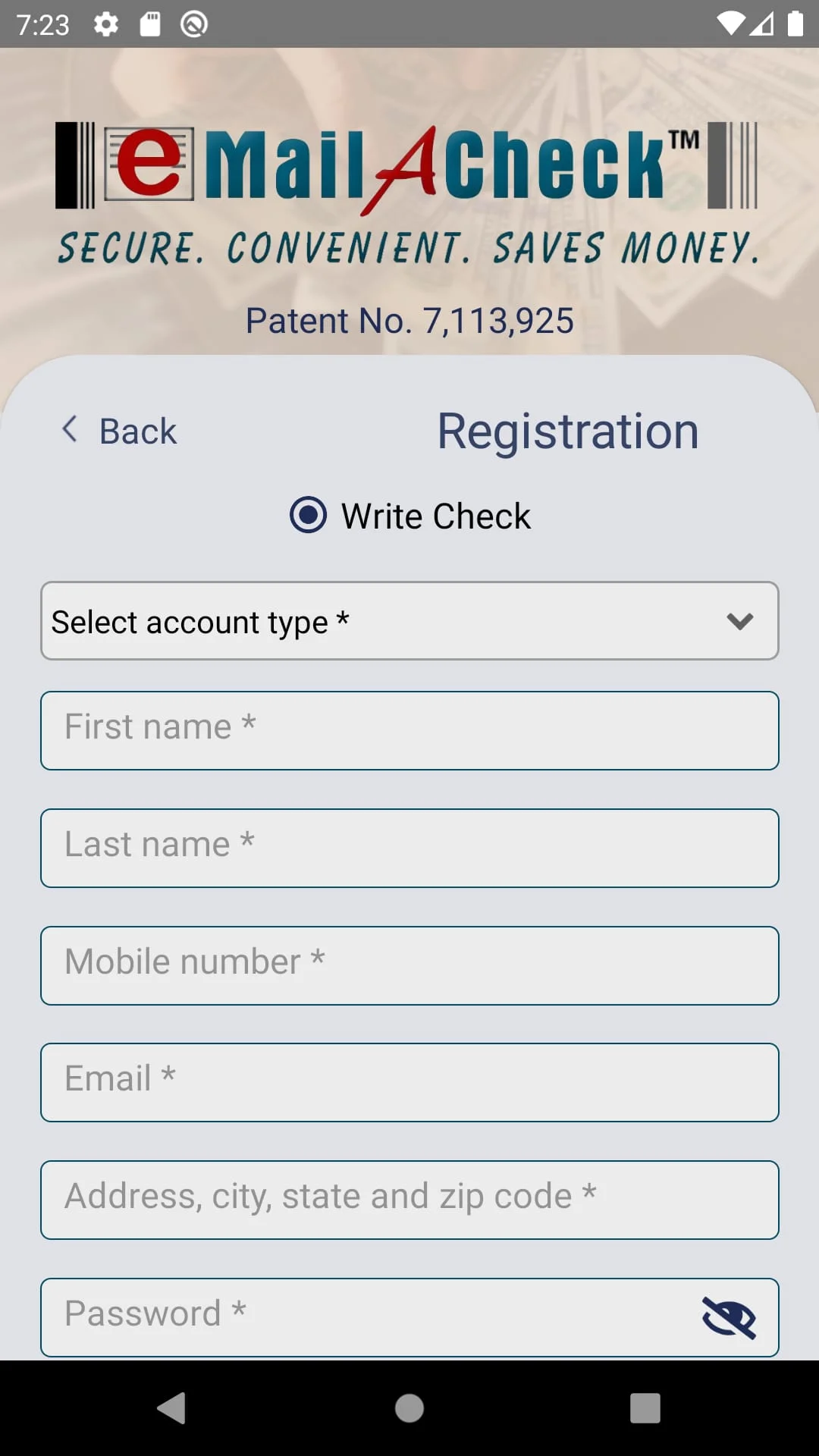Tap the Last name field

[409, 848]
